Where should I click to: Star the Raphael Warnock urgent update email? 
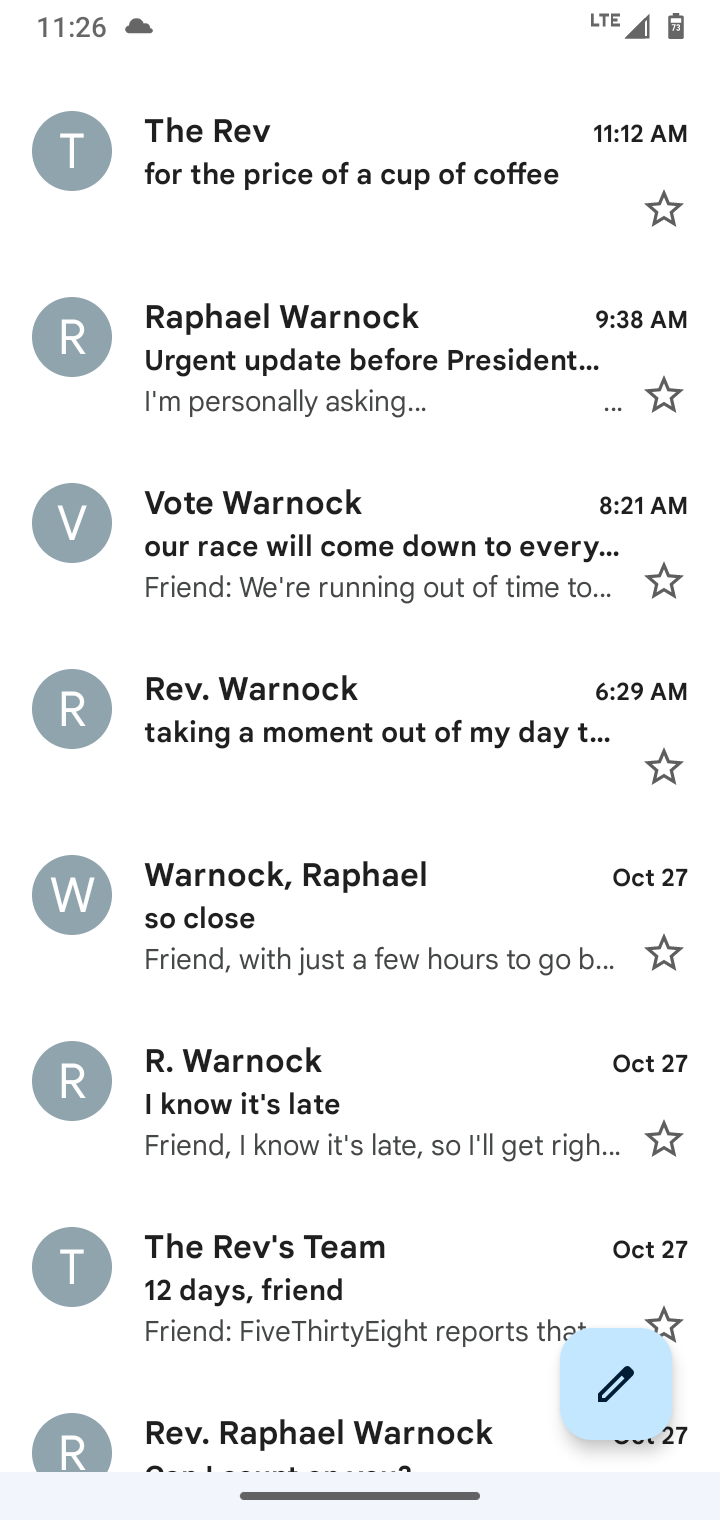tap(663, 396)
